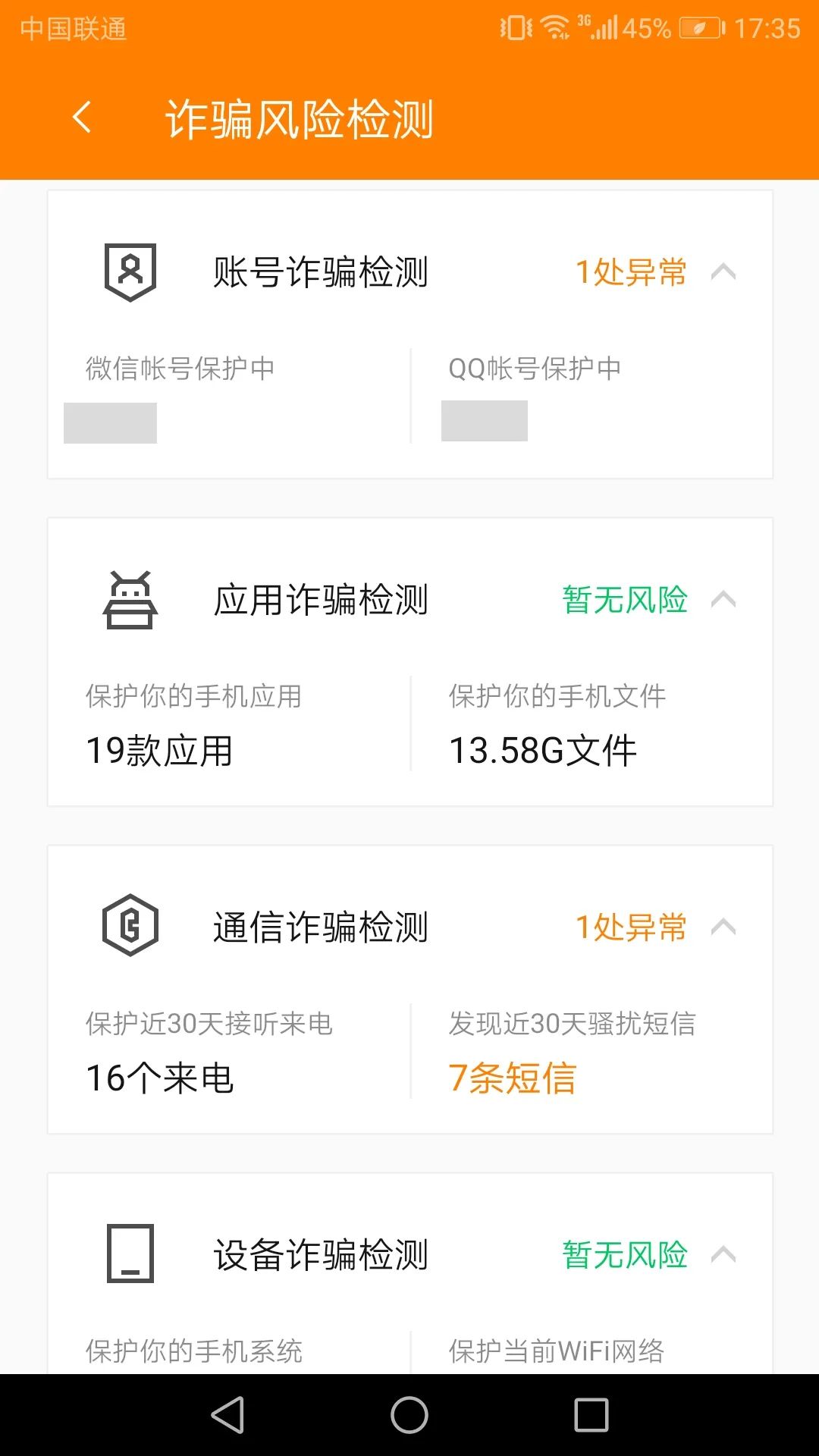Go back from the 诈骗风险检测 page

click(82, 118)
